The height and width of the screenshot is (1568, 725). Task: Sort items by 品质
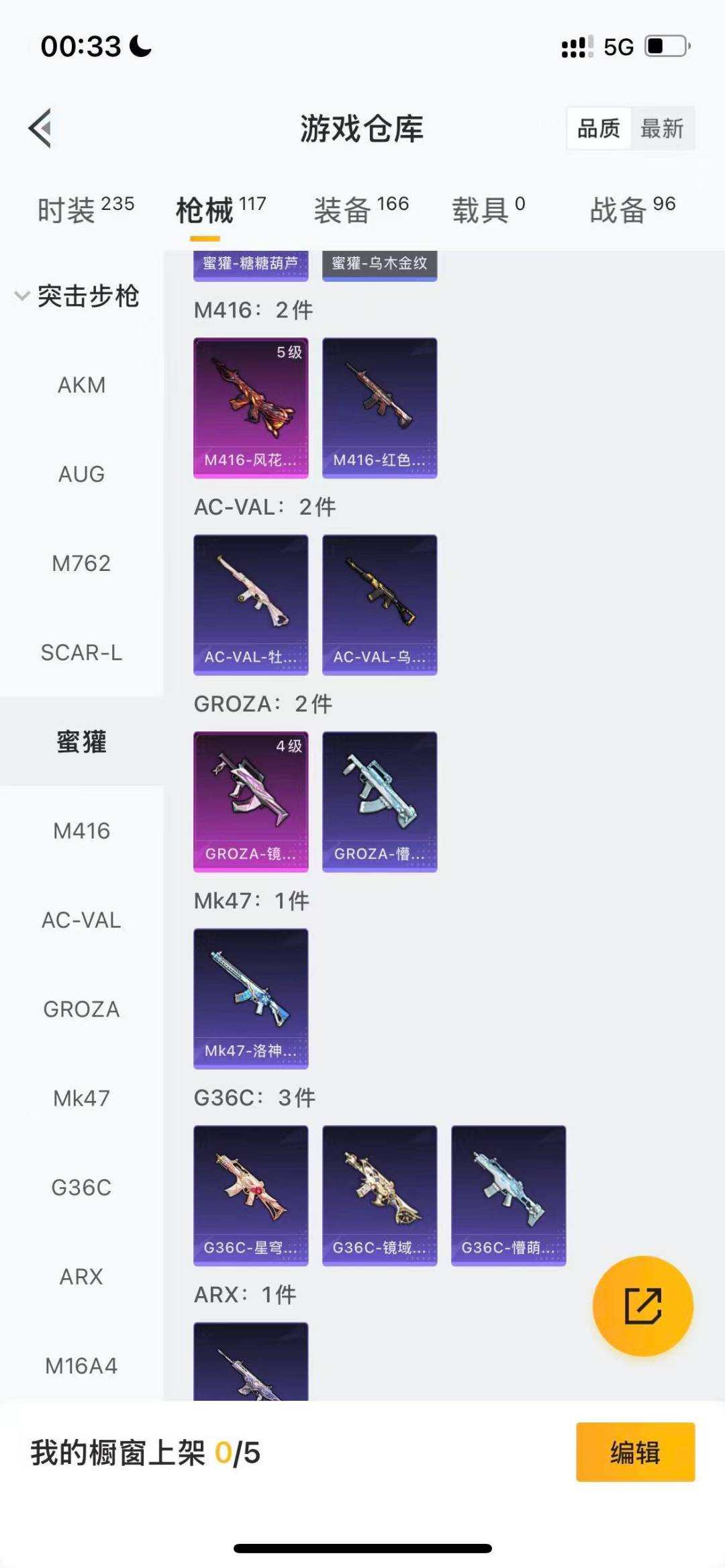pyautogui.click(x=598, y=128)
